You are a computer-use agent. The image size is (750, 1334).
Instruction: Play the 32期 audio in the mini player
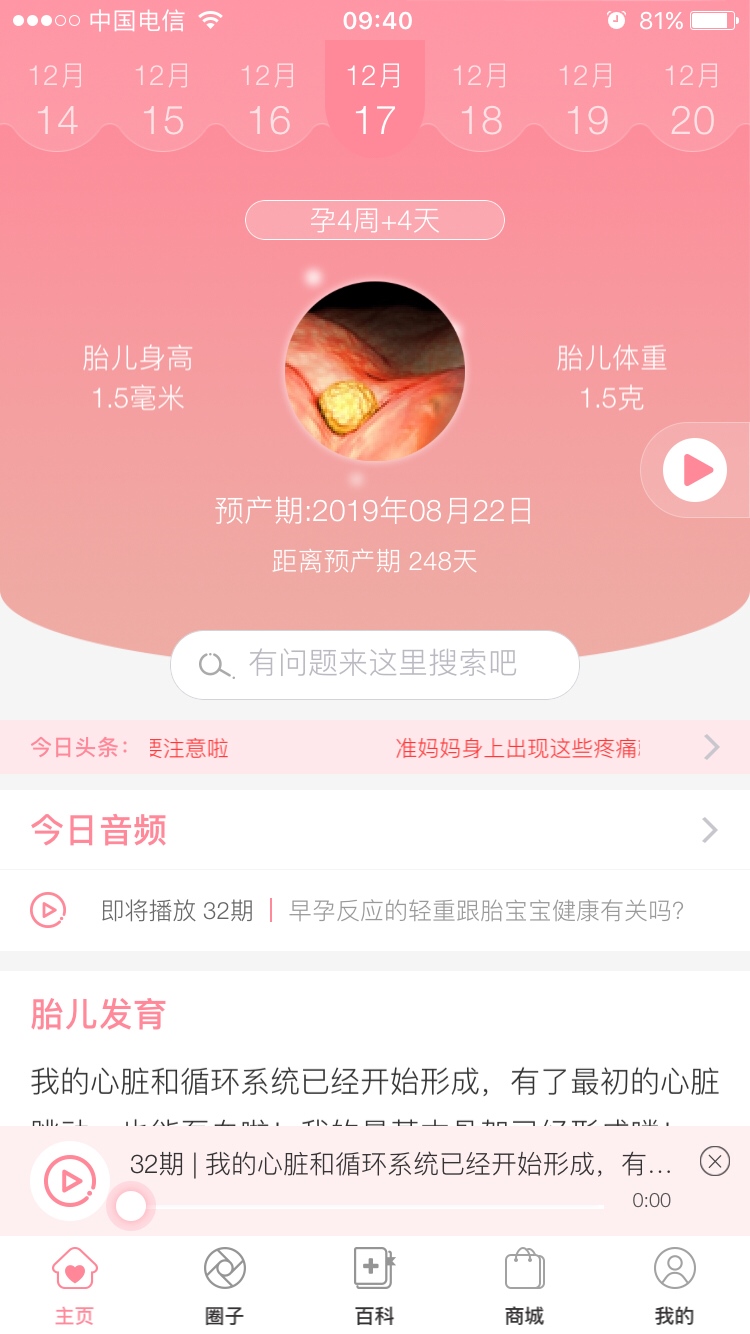70,1181
